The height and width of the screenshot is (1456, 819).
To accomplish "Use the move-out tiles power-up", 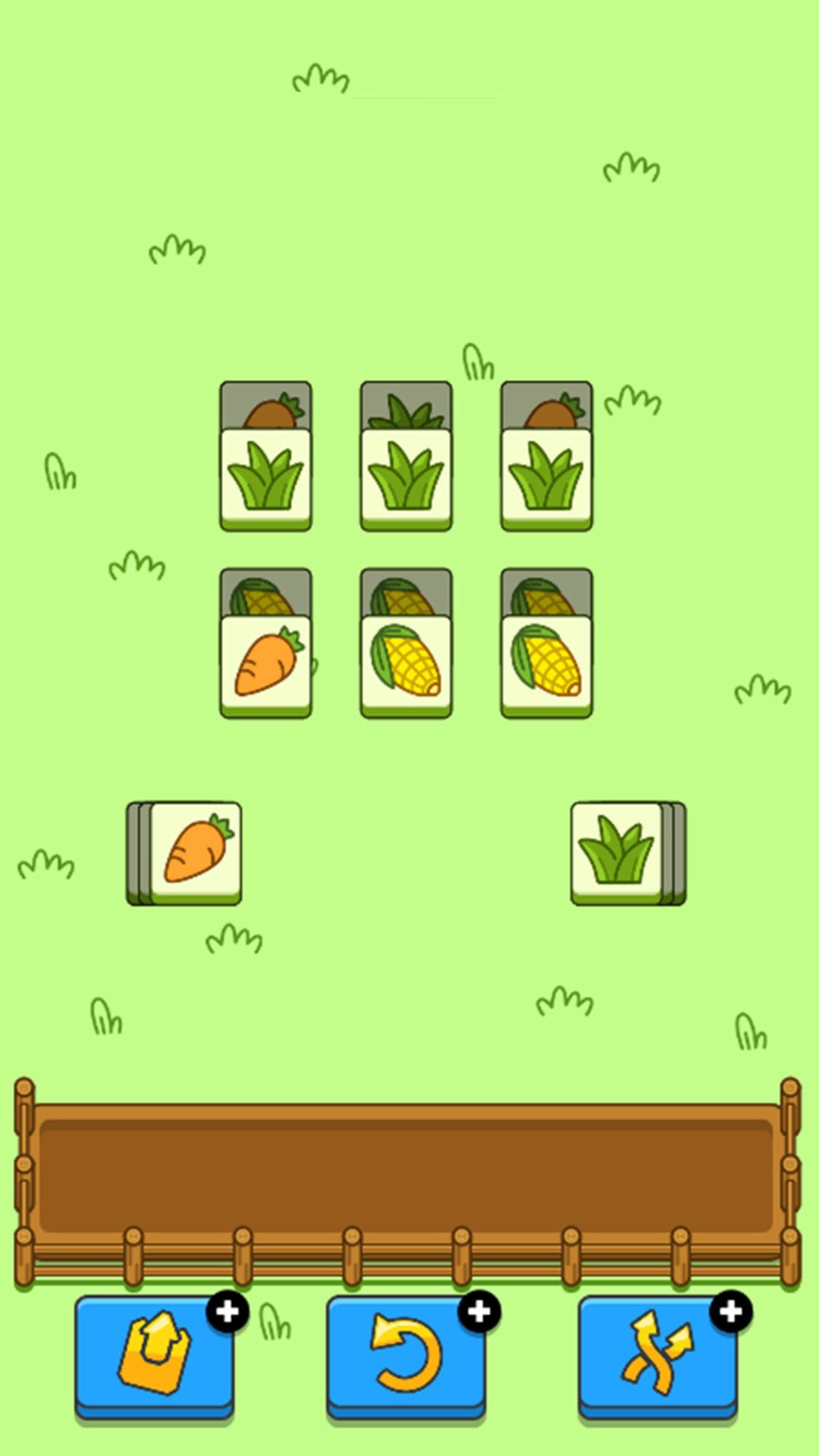I will click(x=155, y=1354).
